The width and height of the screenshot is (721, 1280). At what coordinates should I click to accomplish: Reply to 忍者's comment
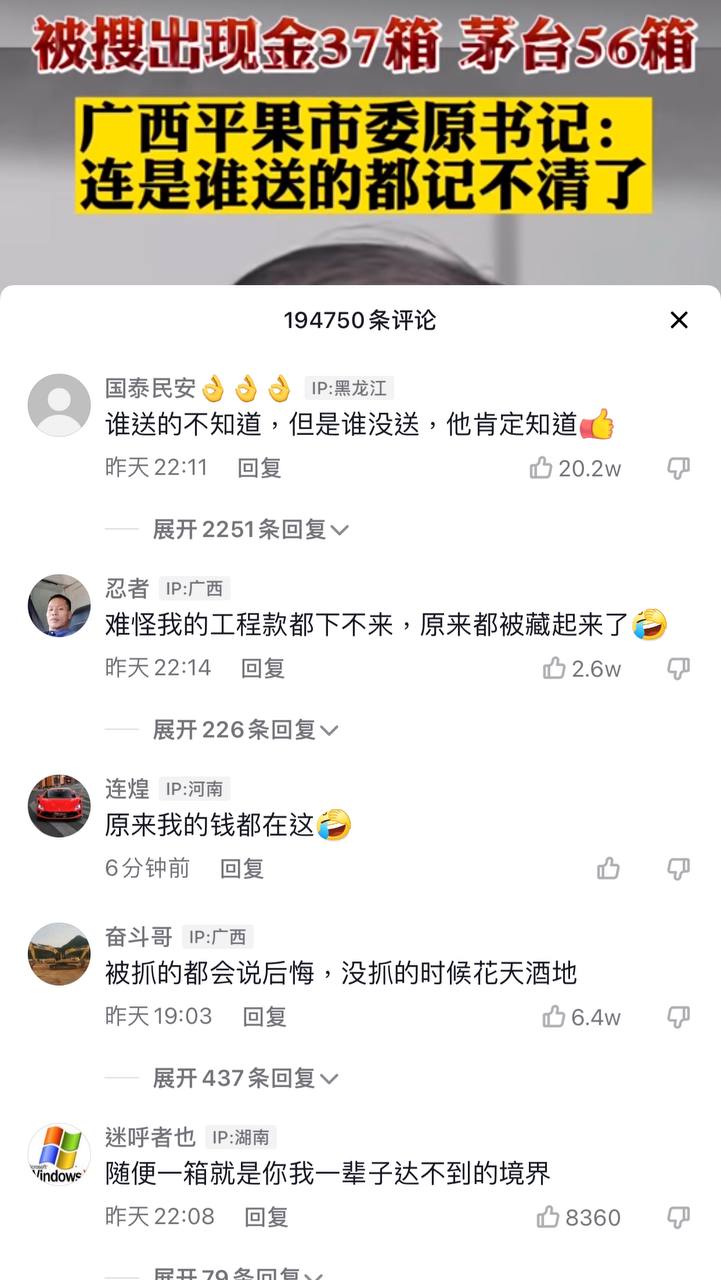point(263,669)
